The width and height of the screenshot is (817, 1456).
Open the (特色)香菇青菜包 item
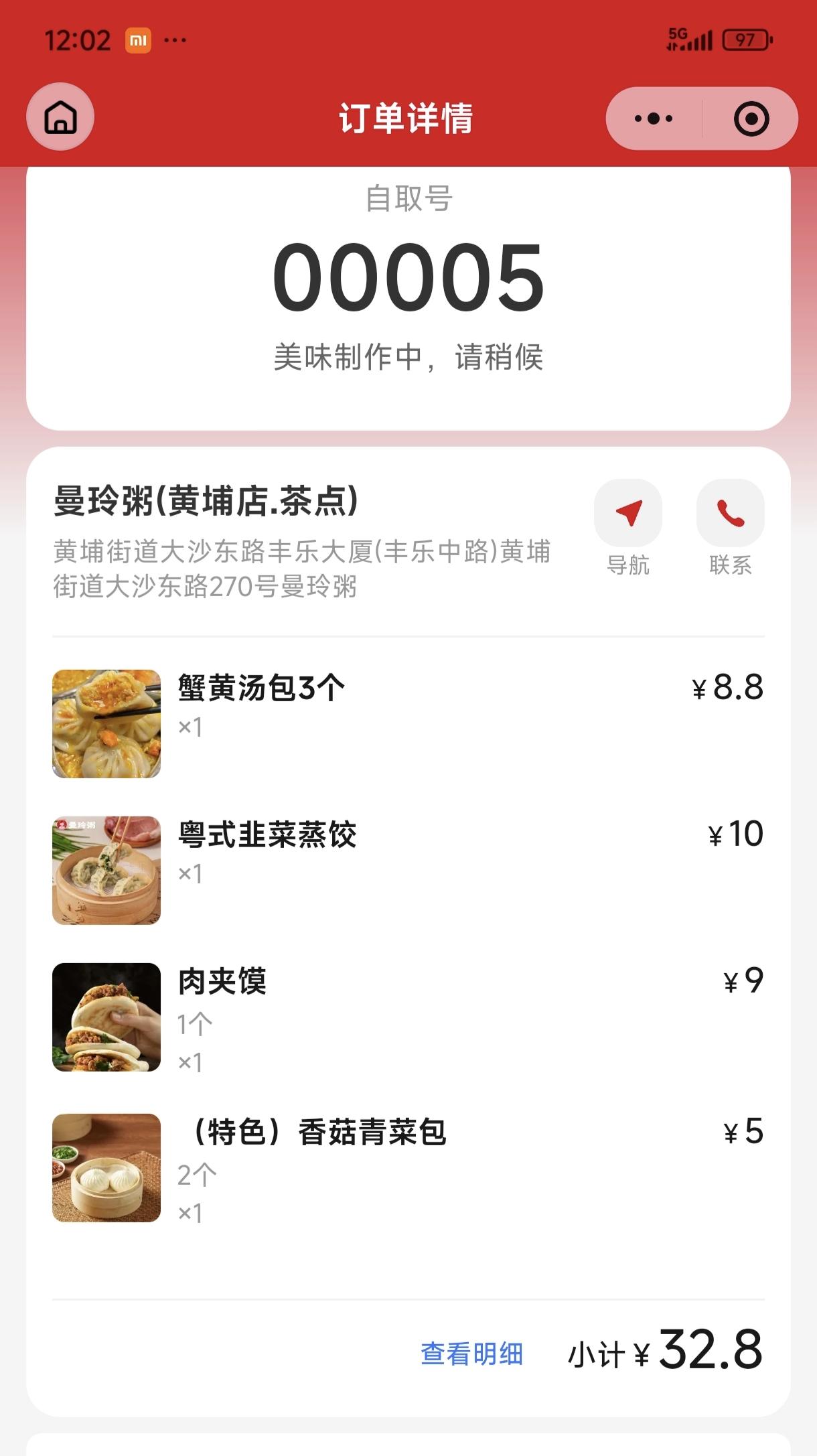tap(319, 1133)
